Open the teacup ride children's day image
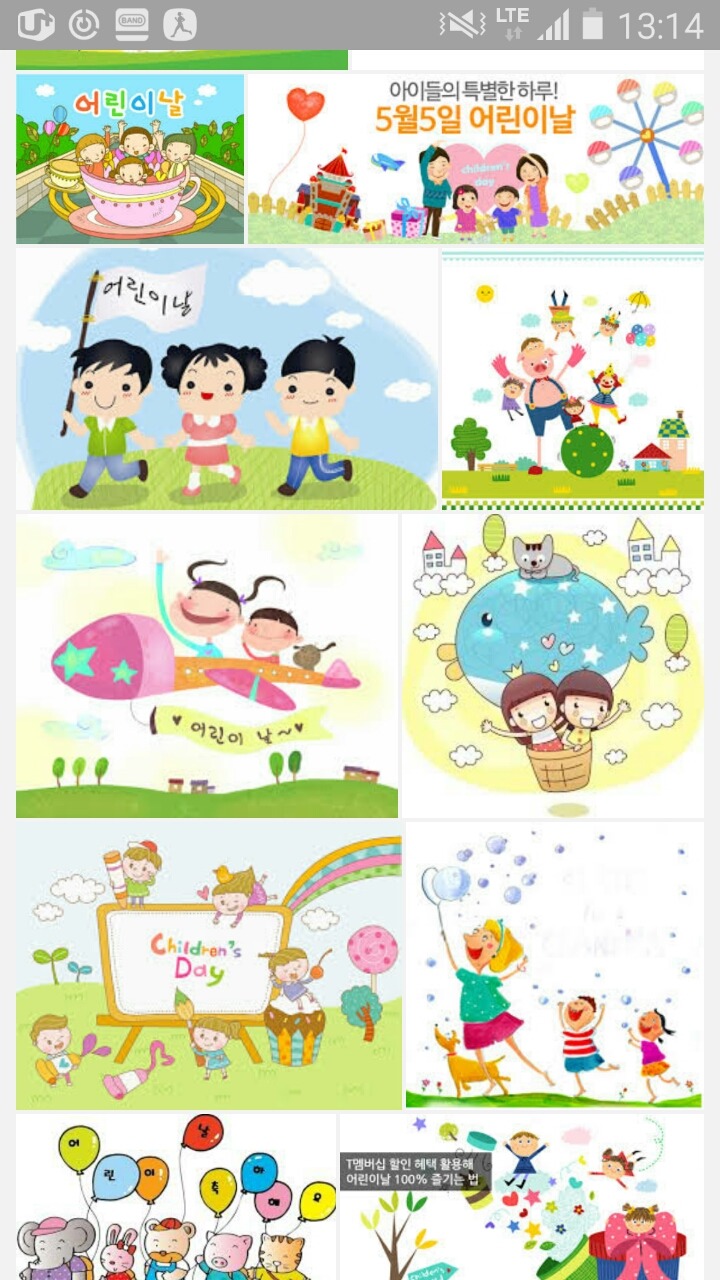Image resolution: width=720 pixels, height=1280 pixels. pyautogui.click(x=130, y=159)
